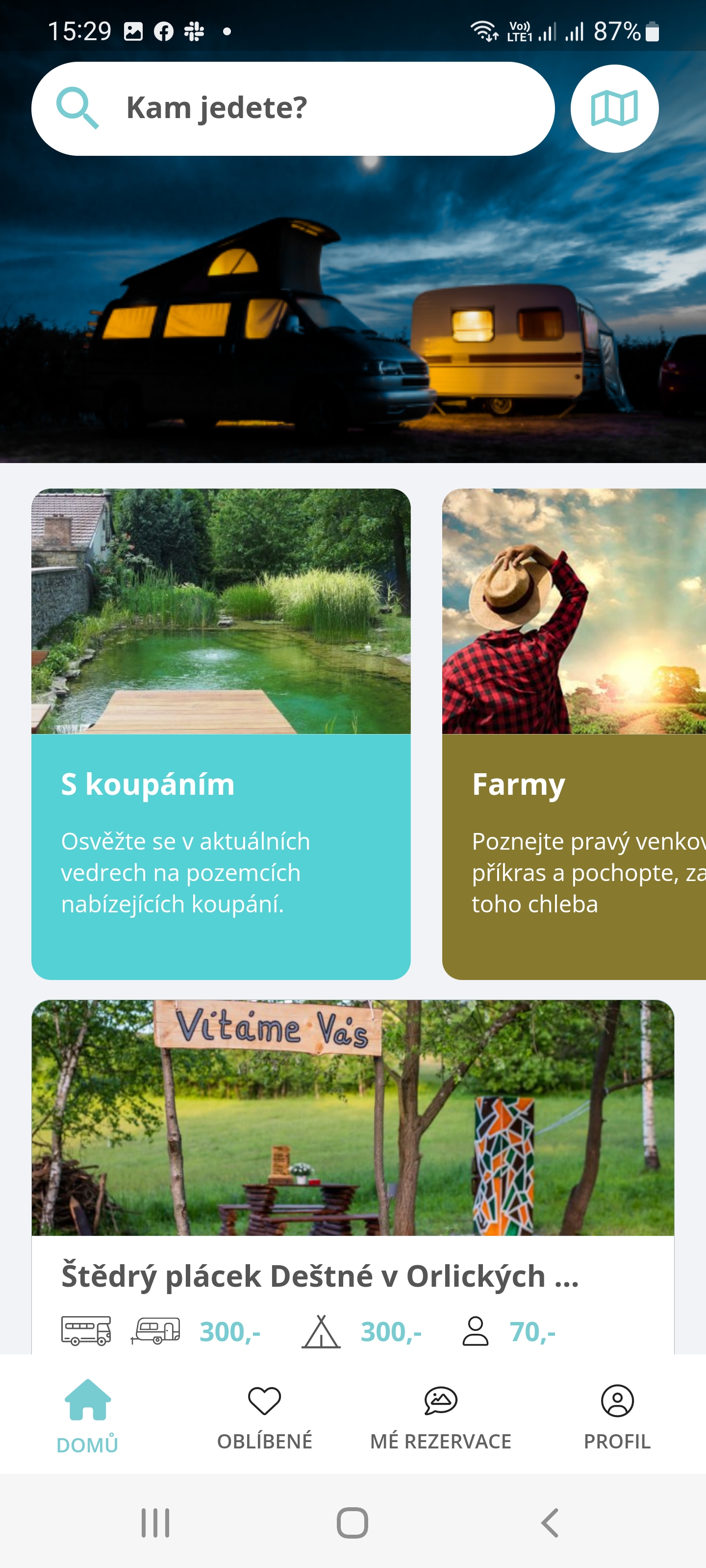
Task: Open the 'Farmy' category card
Action: pyautogui.click(x=574, y=734)
